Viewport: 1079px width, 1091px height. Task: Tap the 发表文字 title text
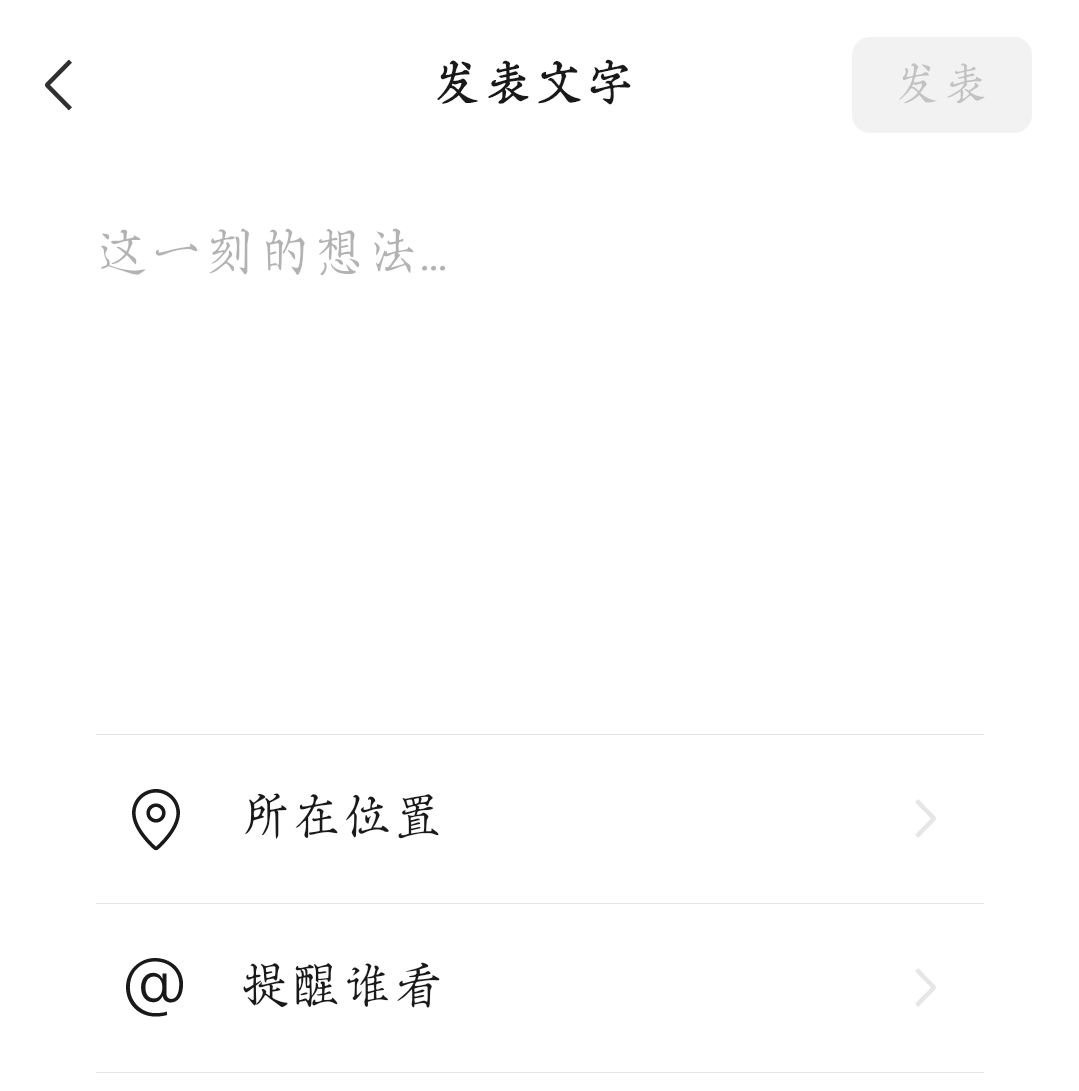(x=533, y=84)
